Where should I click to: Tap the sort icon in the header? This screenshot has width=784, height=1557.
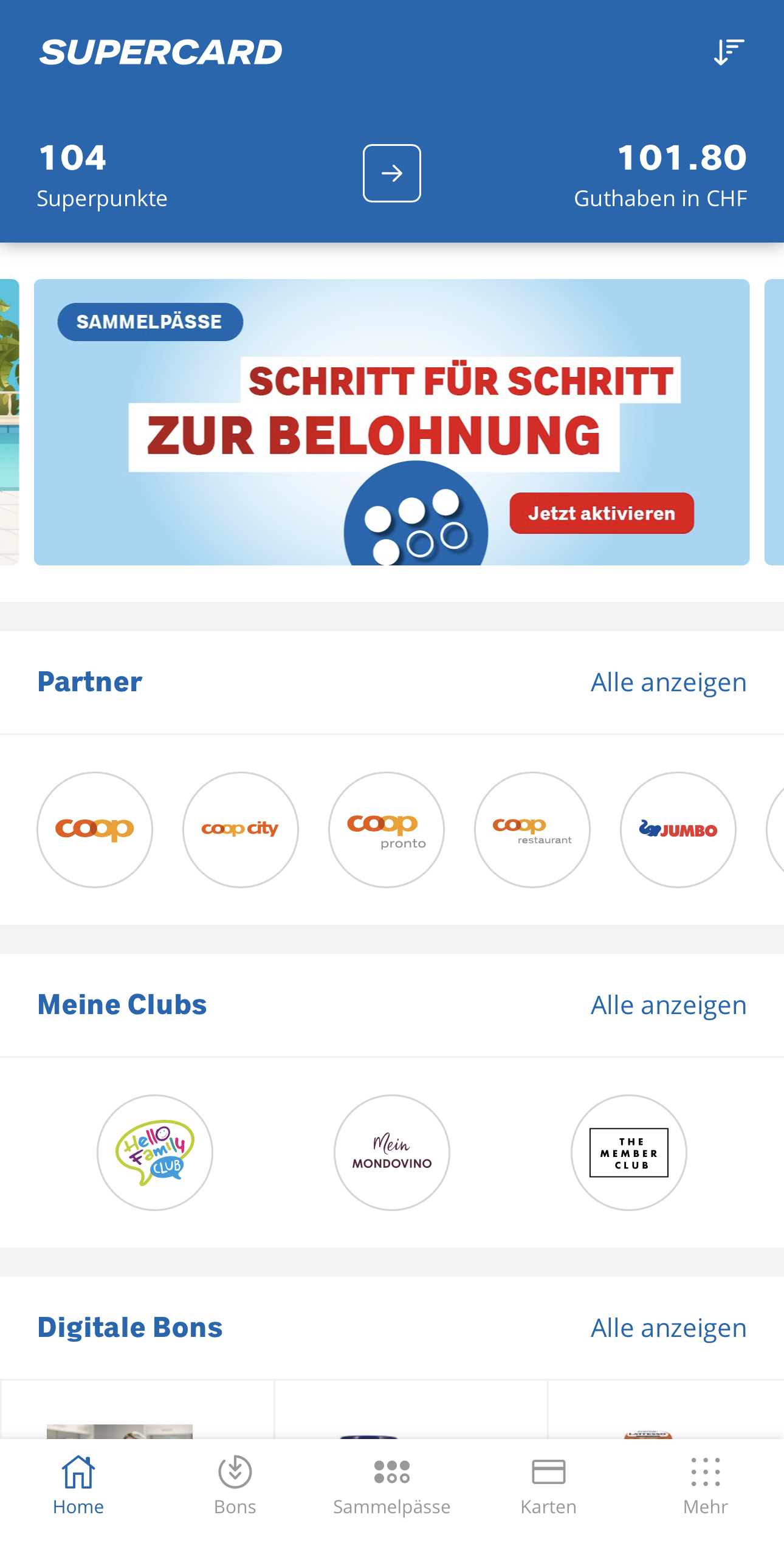click(x=729, y=52)
